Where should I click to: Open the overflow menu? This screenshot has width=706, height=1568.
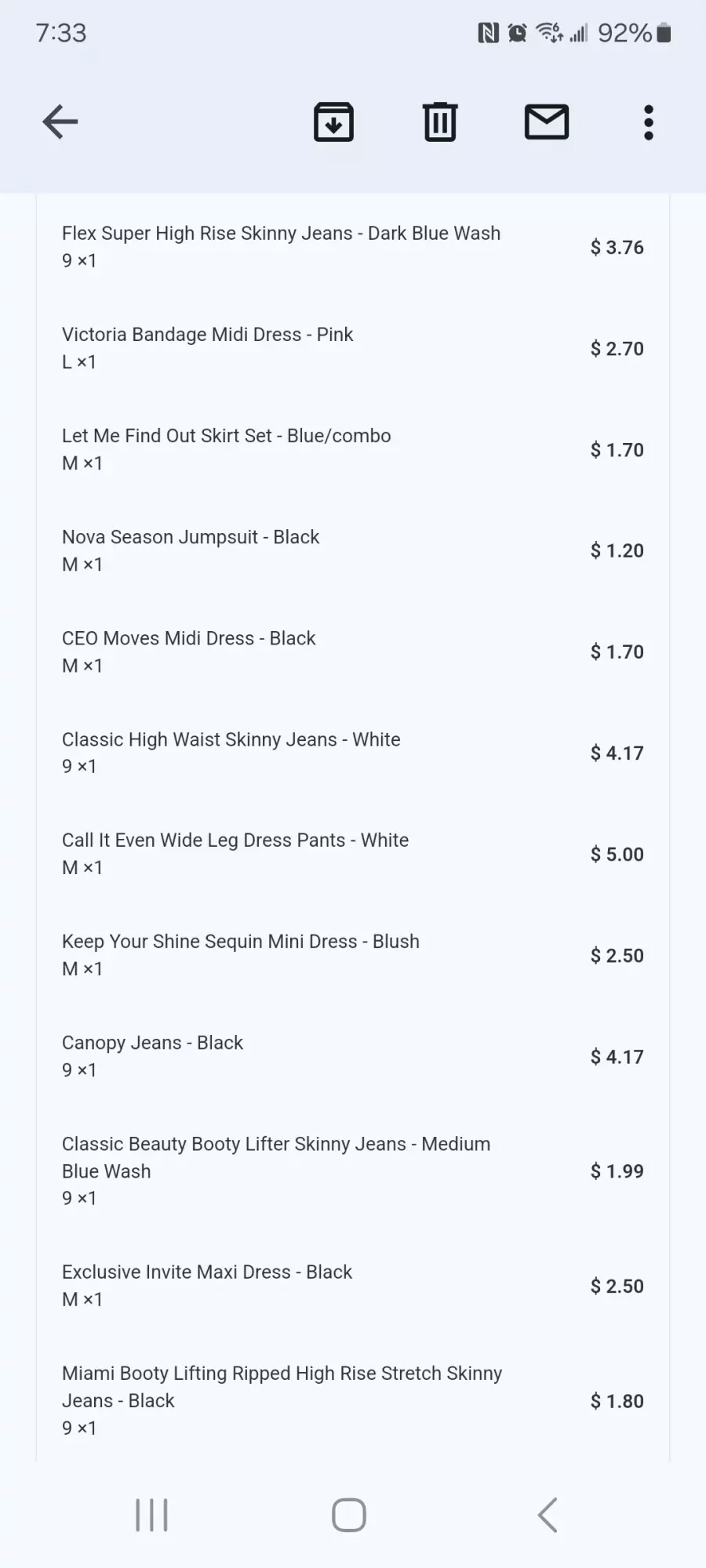tap(649, 122)
